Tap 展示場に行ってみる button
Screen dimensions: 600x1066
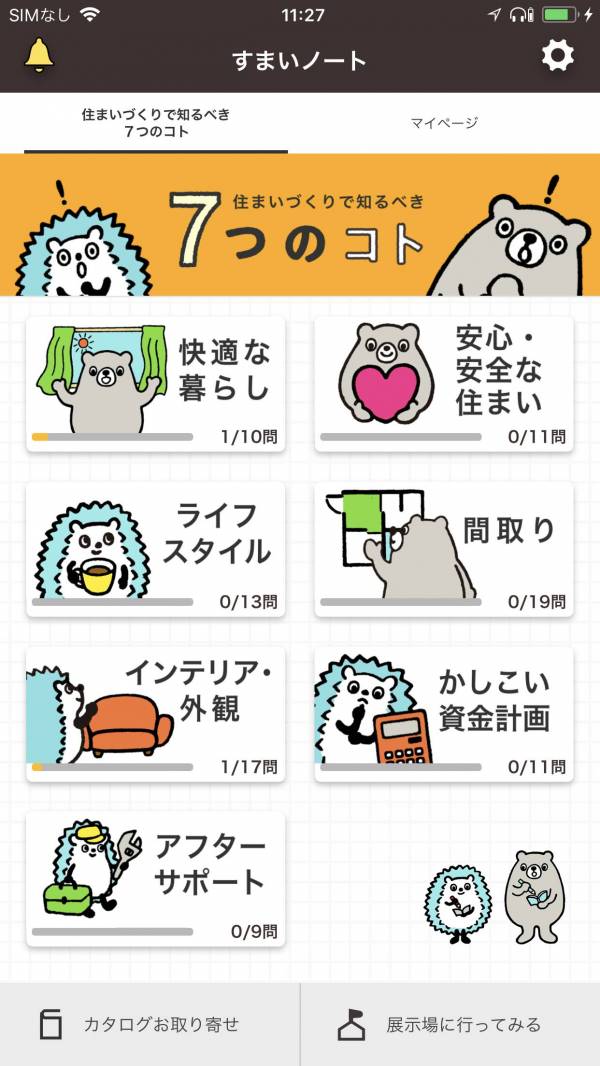(x=451, y=1025)
